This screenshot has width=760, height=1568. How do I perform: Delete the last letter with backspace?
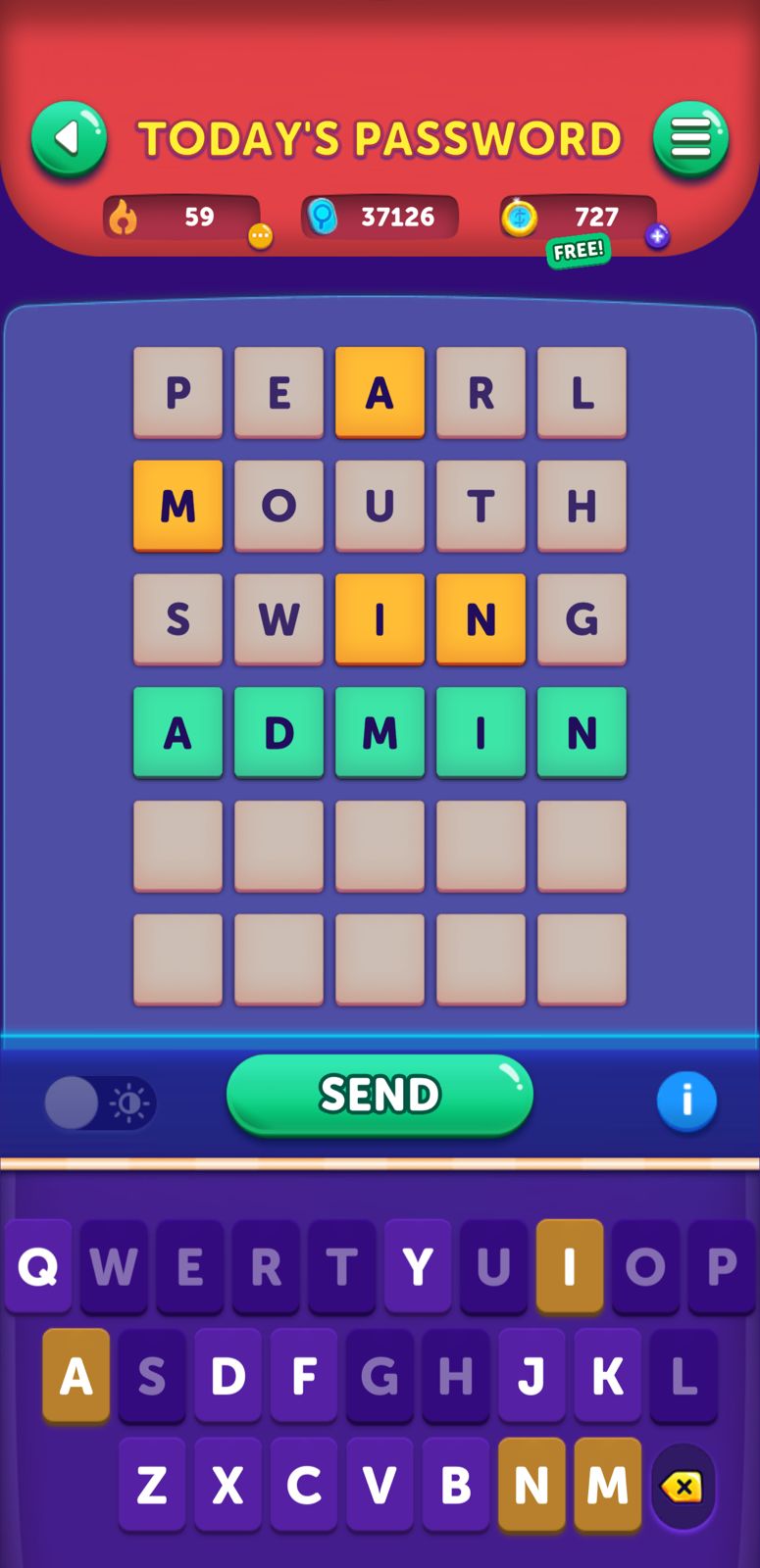pyautogui.click(x=683, y=1487)
